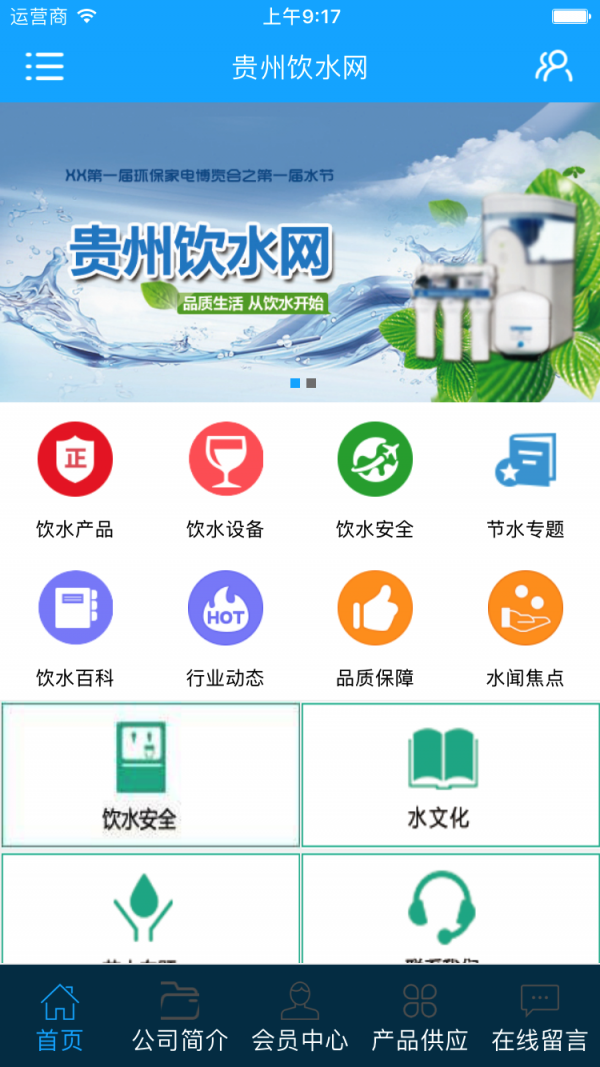Open the hamburger menu
600x1067 pixels.
(44, 66)
